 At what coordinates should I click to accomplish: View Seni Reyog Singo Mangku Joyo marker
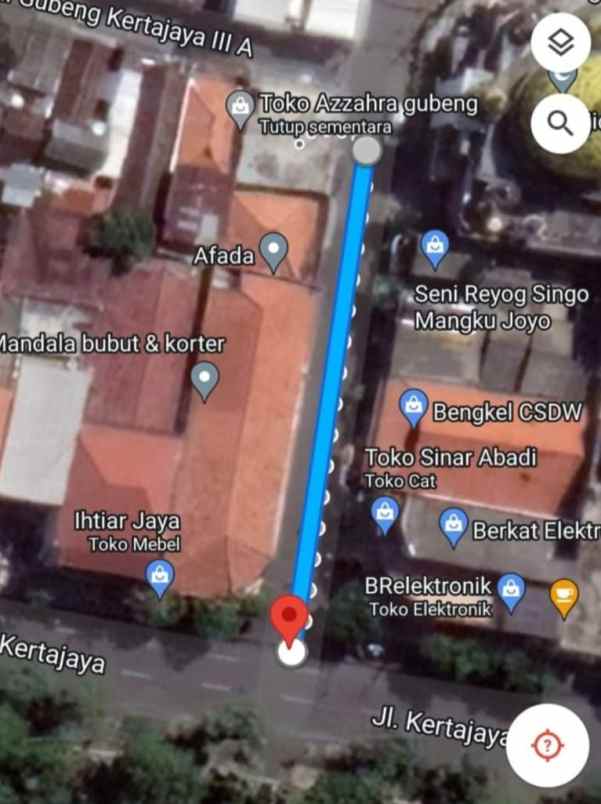434,247
